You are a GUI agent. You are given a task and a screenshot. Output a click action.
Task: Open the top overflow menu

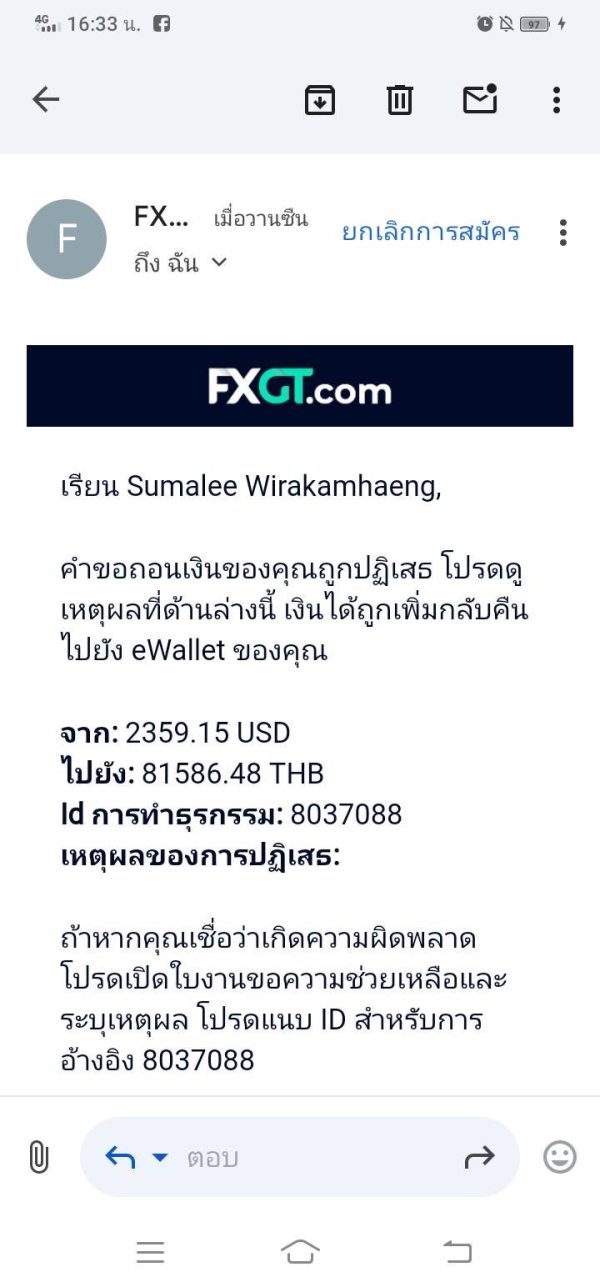pyautogui.click(x=556, y=99)
